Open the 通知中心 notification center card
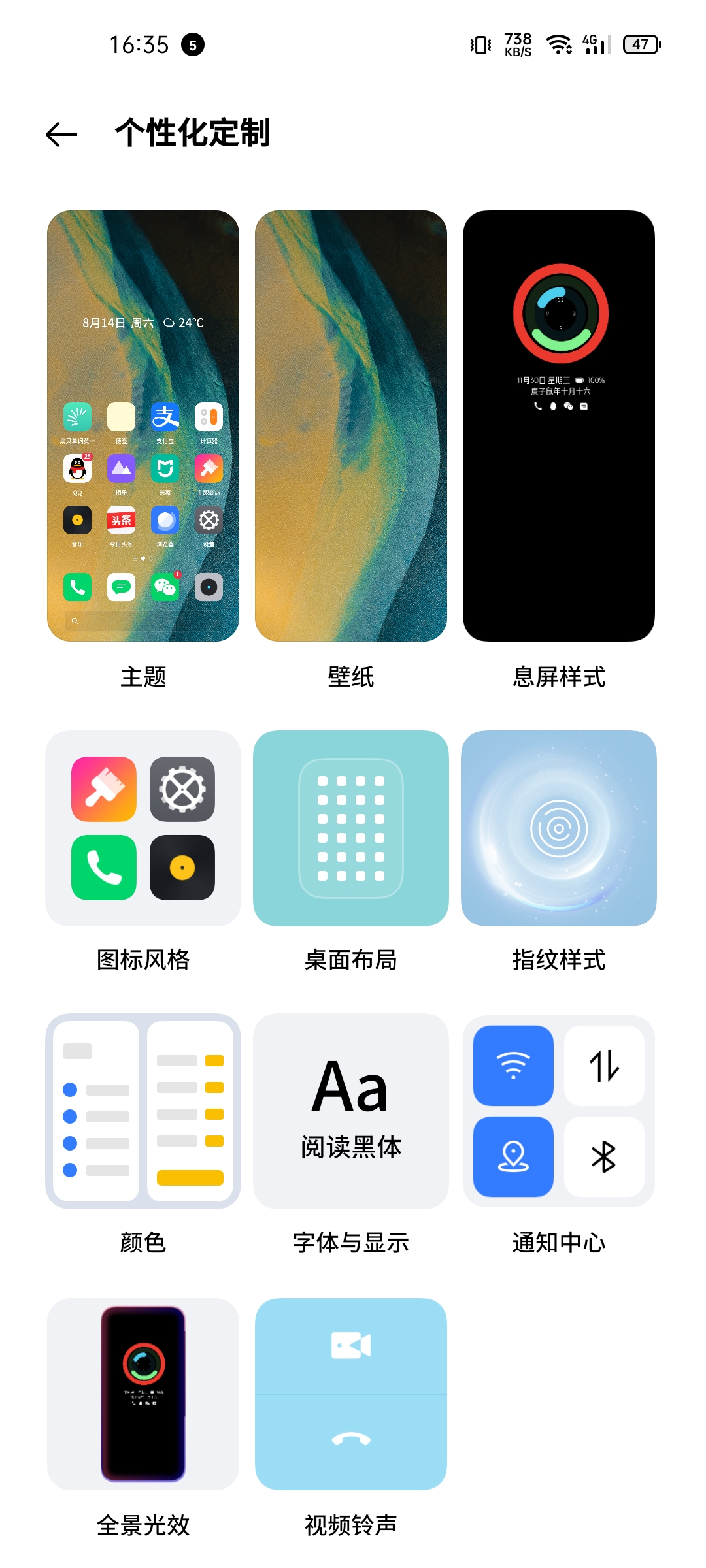 [x=559, y=1111]
